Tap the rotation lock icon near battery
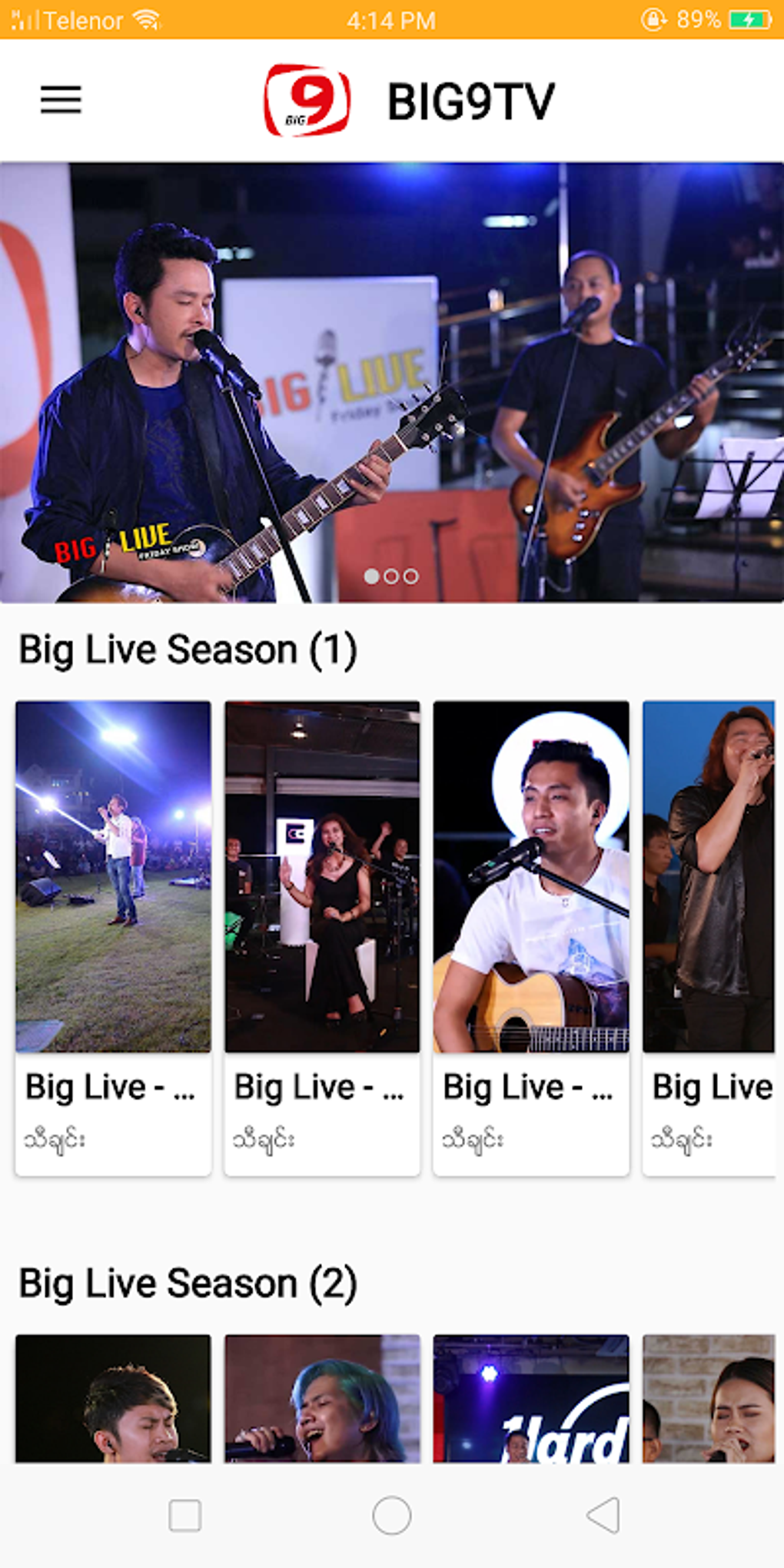This screenshot has width=784, height=1568. pos(652,18)
